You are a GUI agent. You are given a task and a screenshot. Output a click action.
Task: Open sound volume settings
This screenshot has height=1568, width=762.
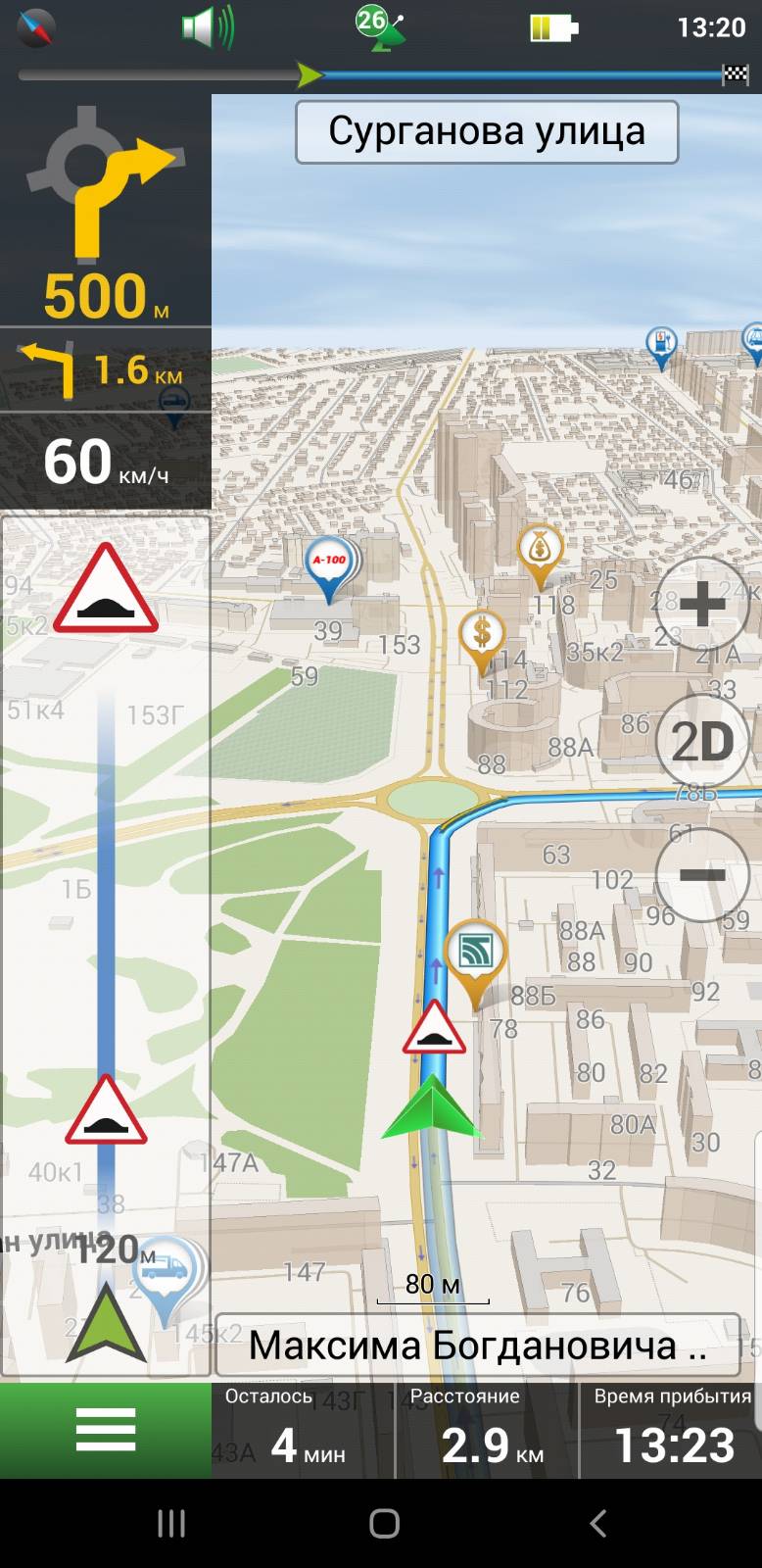(208, 26)
